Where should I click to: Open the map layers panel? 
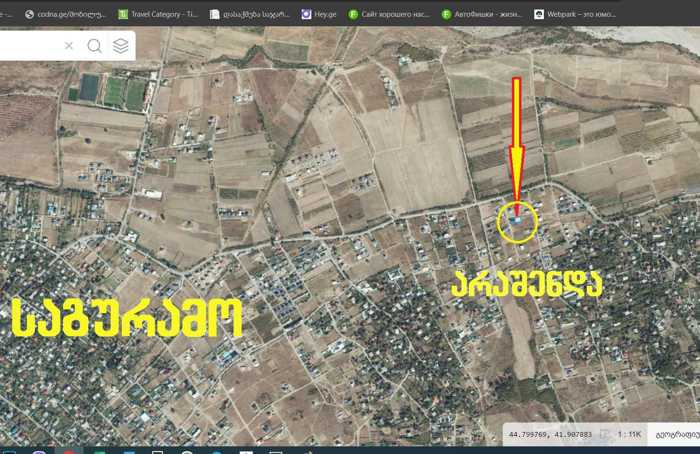[120, 46]
